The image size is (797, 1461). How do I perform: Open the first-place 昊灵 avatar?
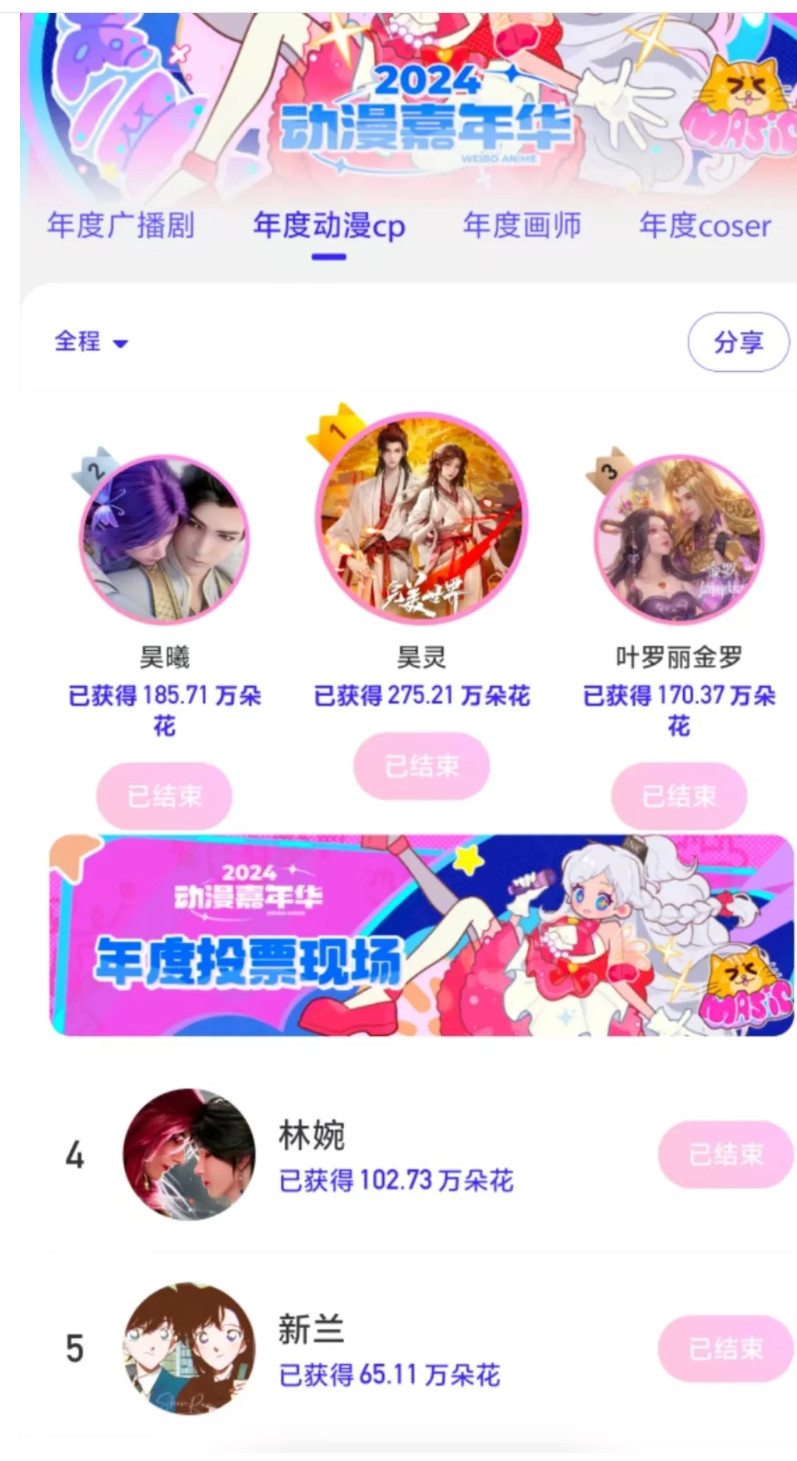pos(421,520)
